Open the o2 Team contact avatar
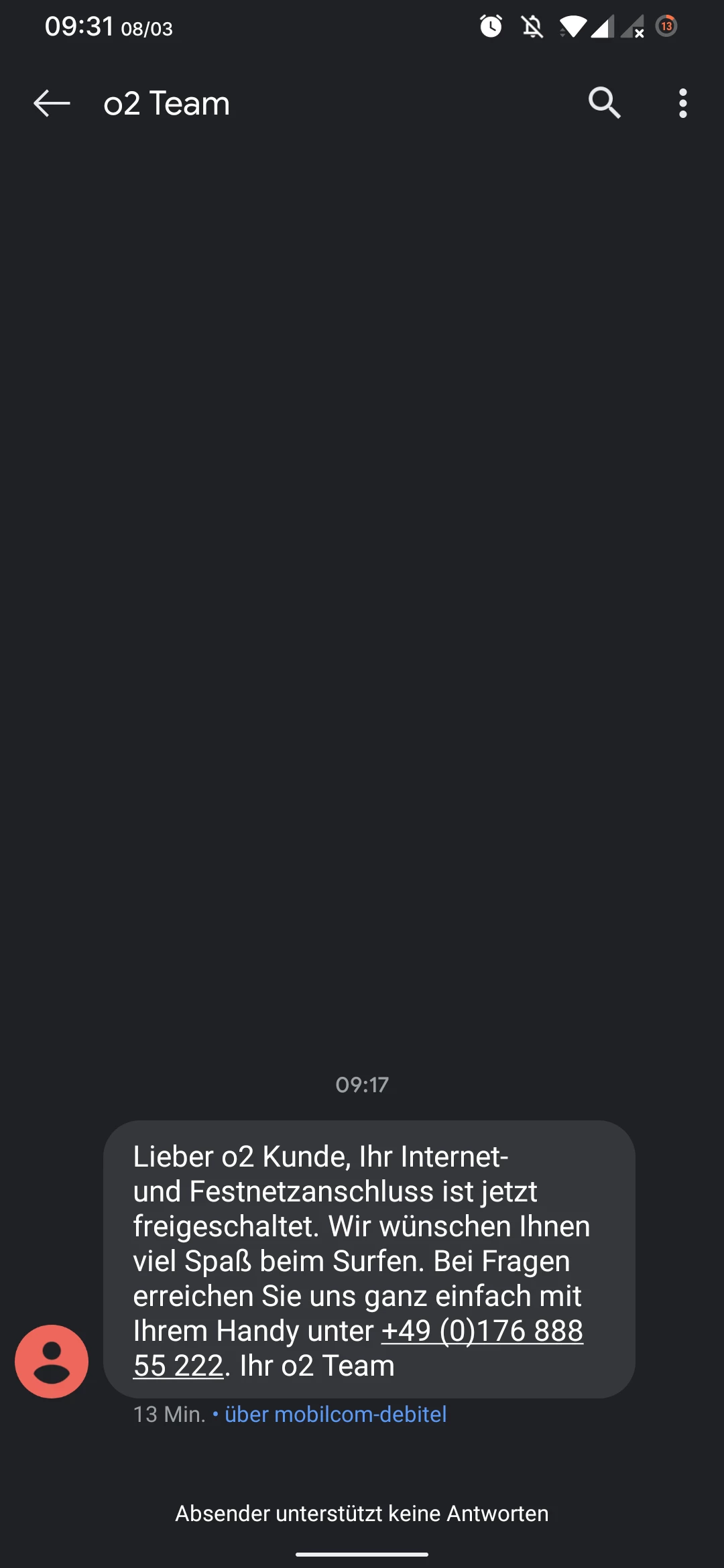The width and height of the screenshot is (724, 1568). 52,1361
